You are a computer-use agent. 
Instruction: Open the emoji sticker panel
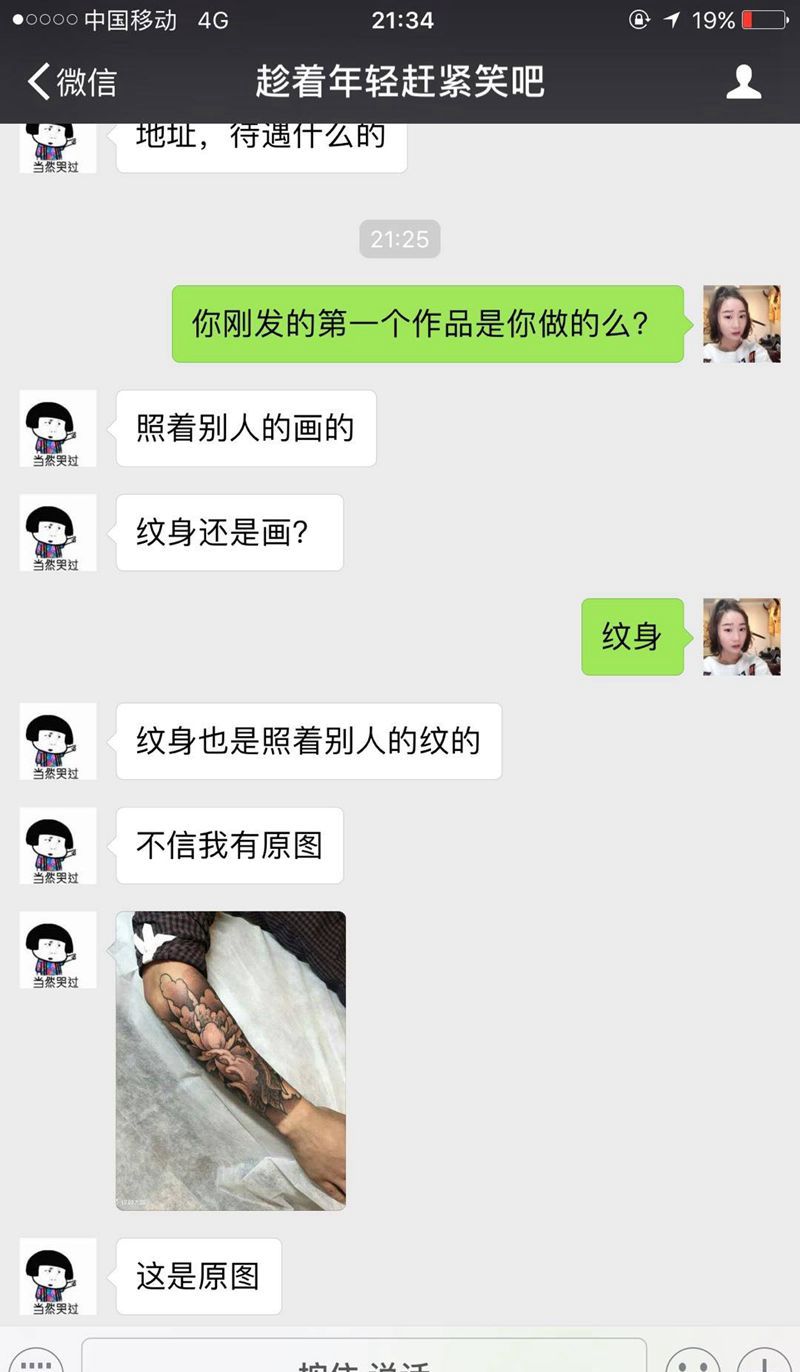click(692, 1362)
